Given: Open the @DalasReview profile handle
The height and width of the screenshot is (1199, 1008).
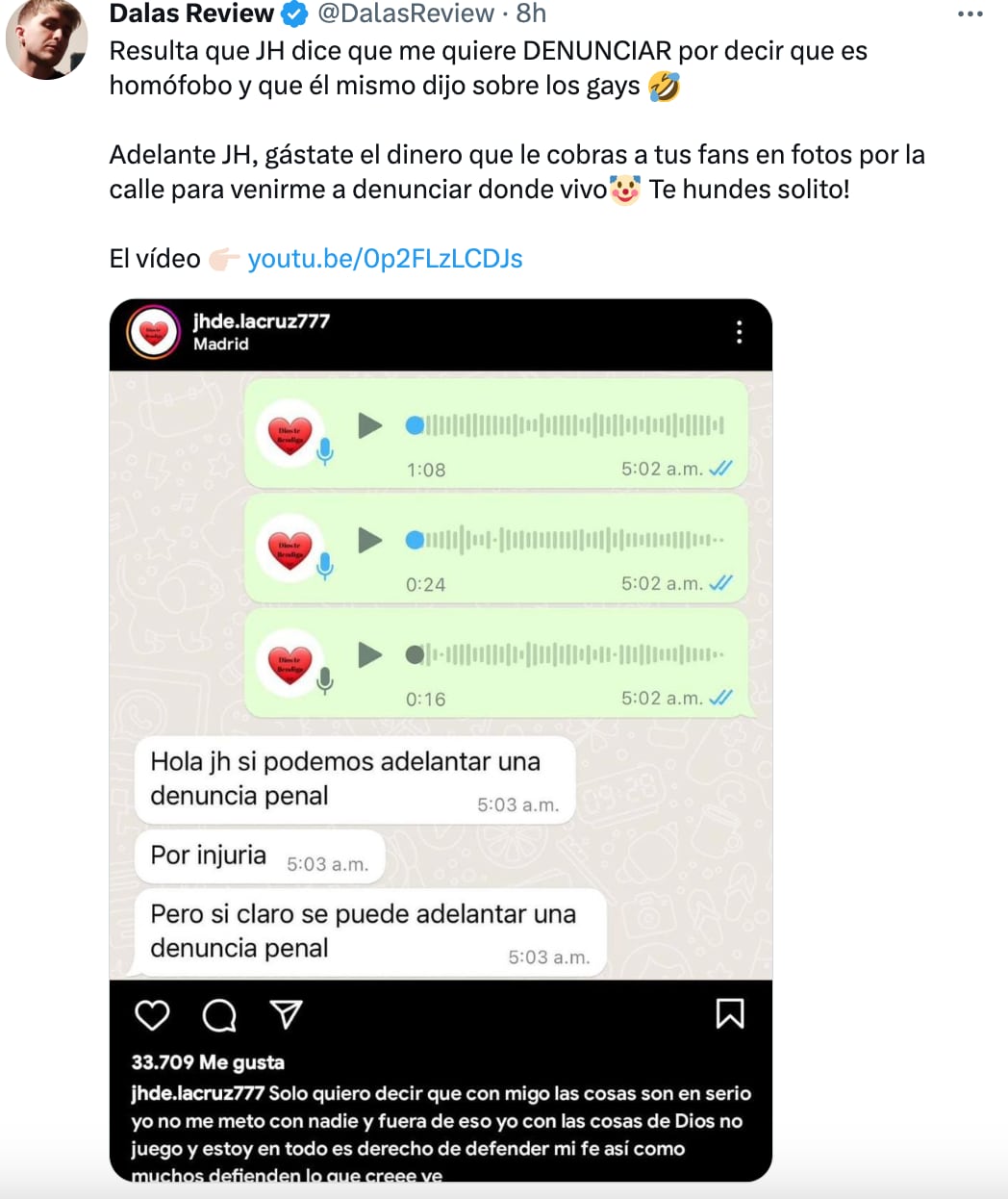Looking at the screenshot, I should [405, 13].
